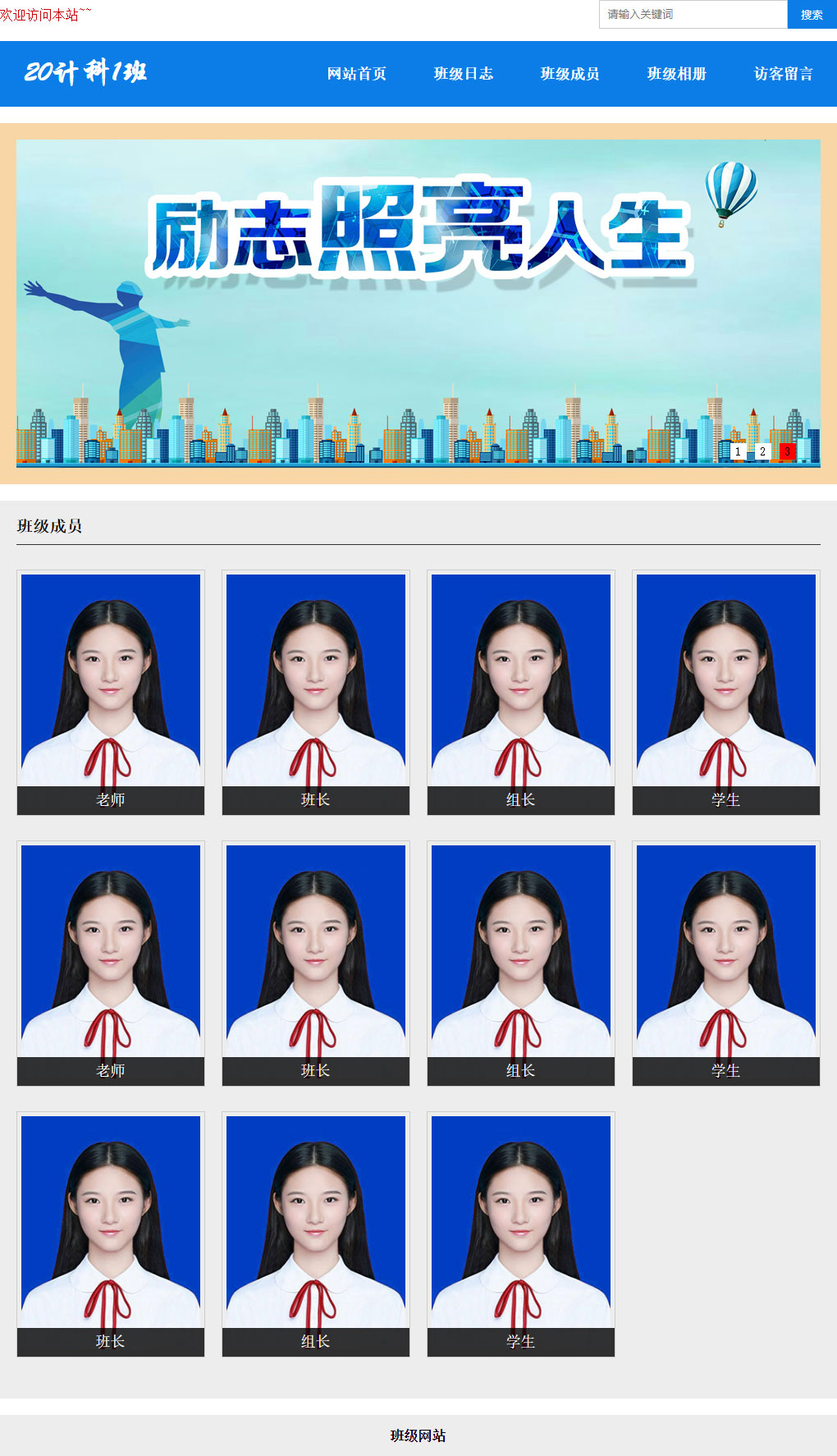
Task: Open the 访客留言 guestbook page
Action: point(784,74)
